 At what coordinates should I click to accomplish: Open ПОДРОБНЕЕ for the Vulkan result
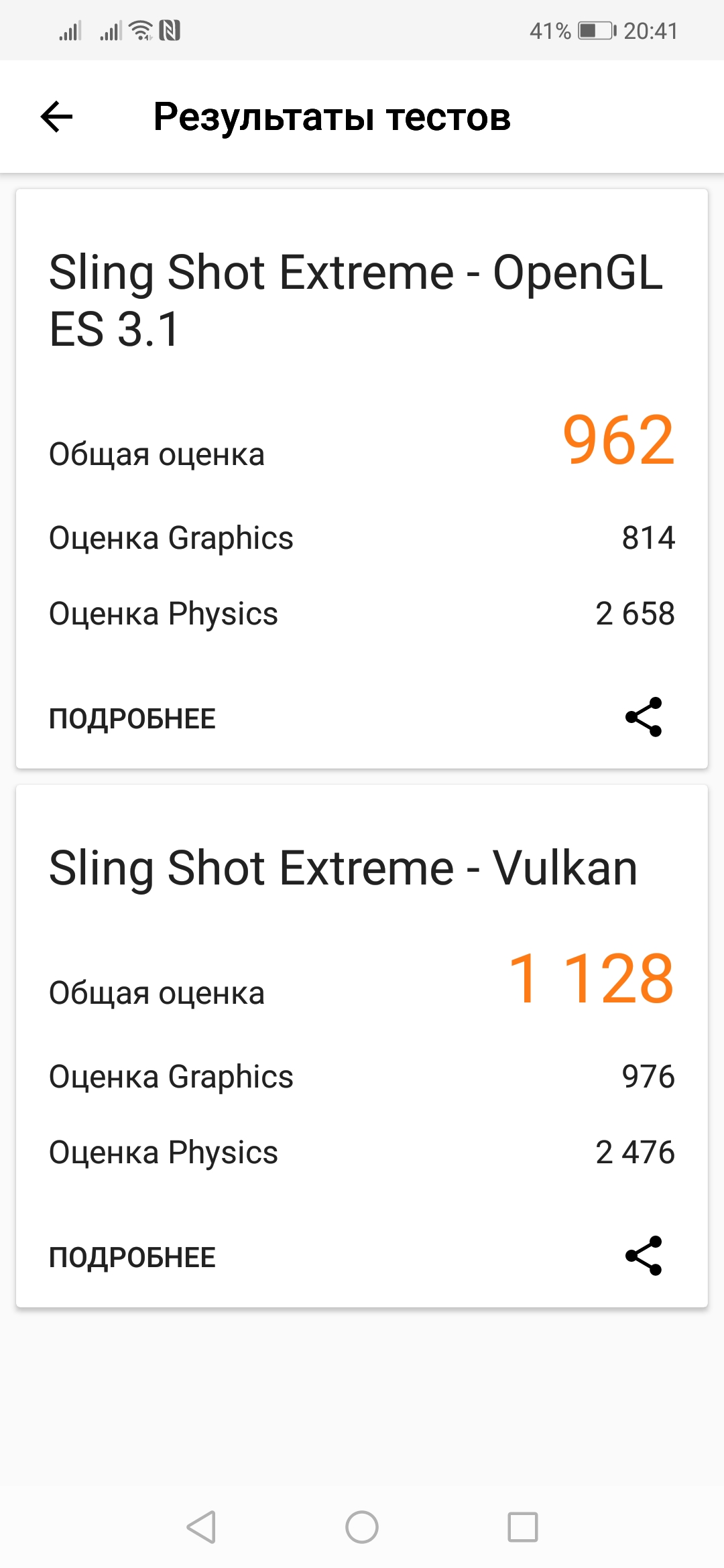(x=132, y=1257)
